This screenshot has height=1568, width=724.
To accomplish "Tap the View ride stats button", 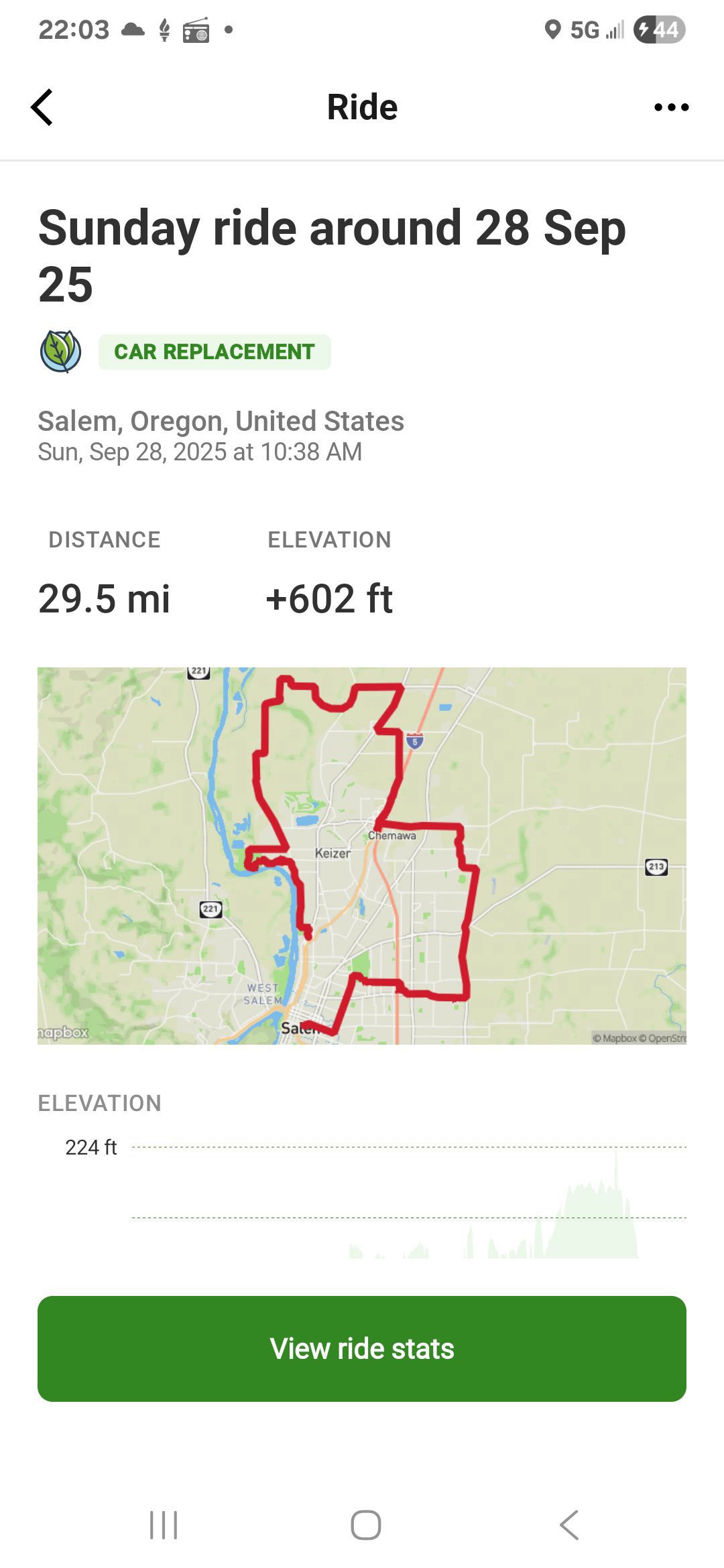I will pyautogui.click(x=362, y=1348).
